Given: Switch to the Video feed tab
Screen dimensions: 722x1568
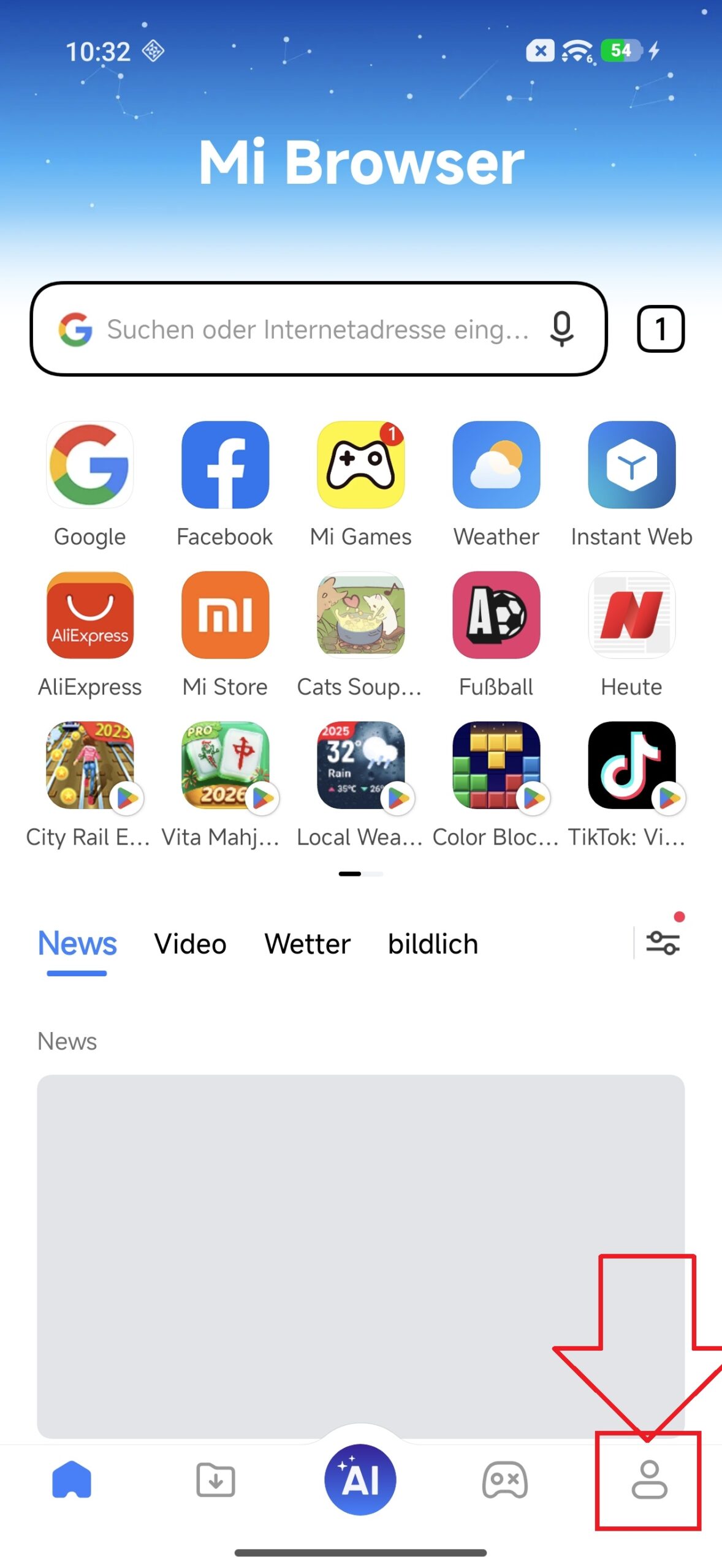Looking at the screenshot, I should pos(190,944).
